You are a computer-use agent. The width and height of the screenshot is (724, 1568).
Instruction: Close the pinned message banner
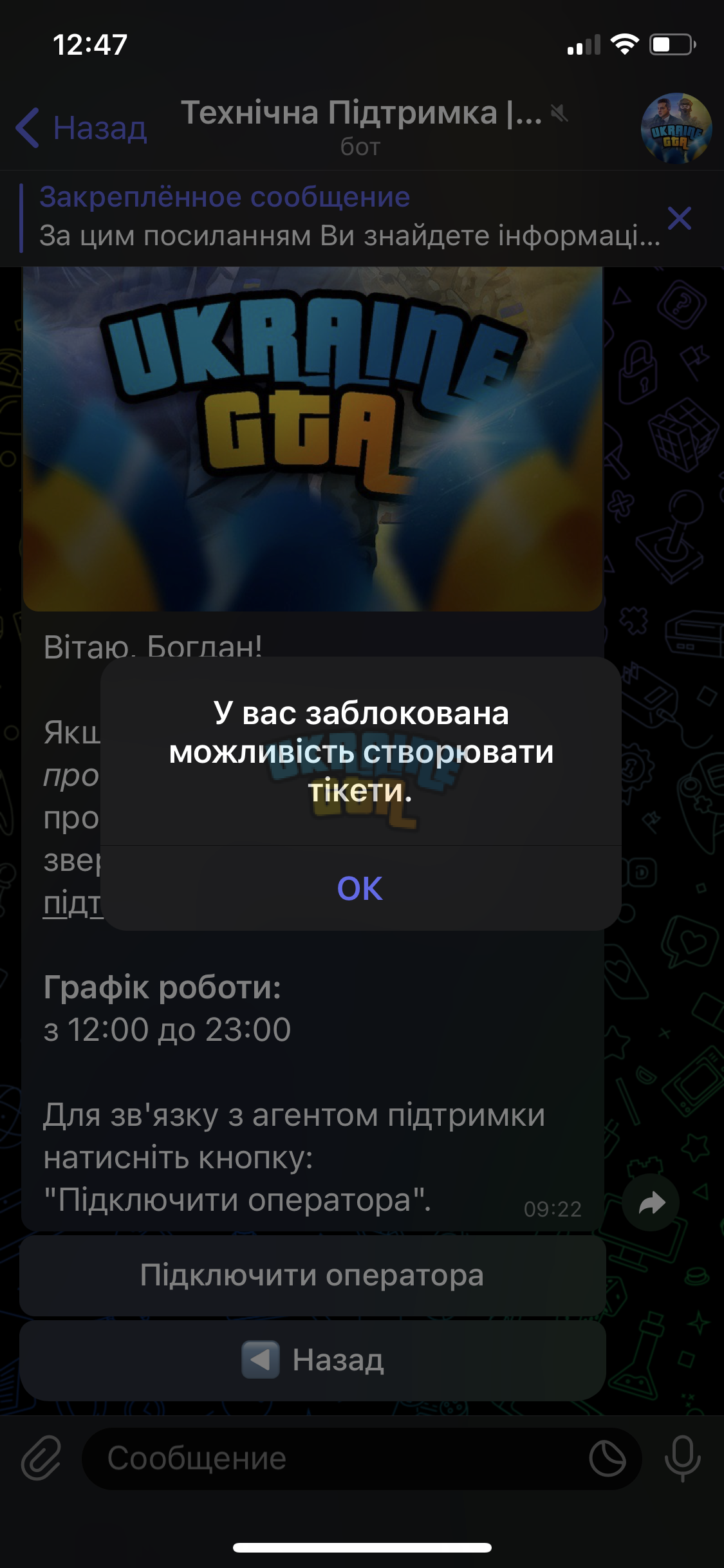680,218
